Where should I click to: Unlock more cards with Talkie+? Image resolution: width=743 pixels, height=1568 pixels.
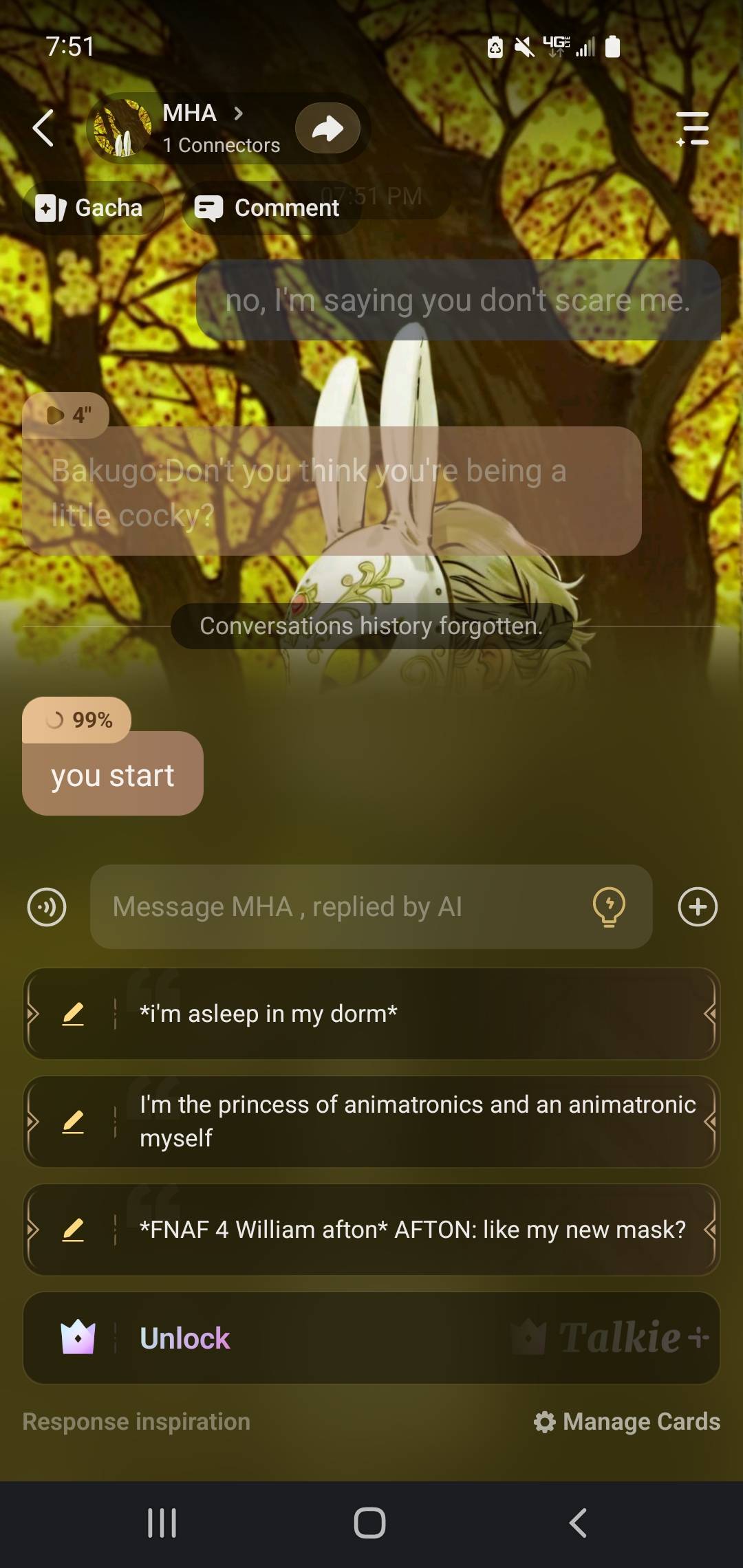click(371, 1338)
